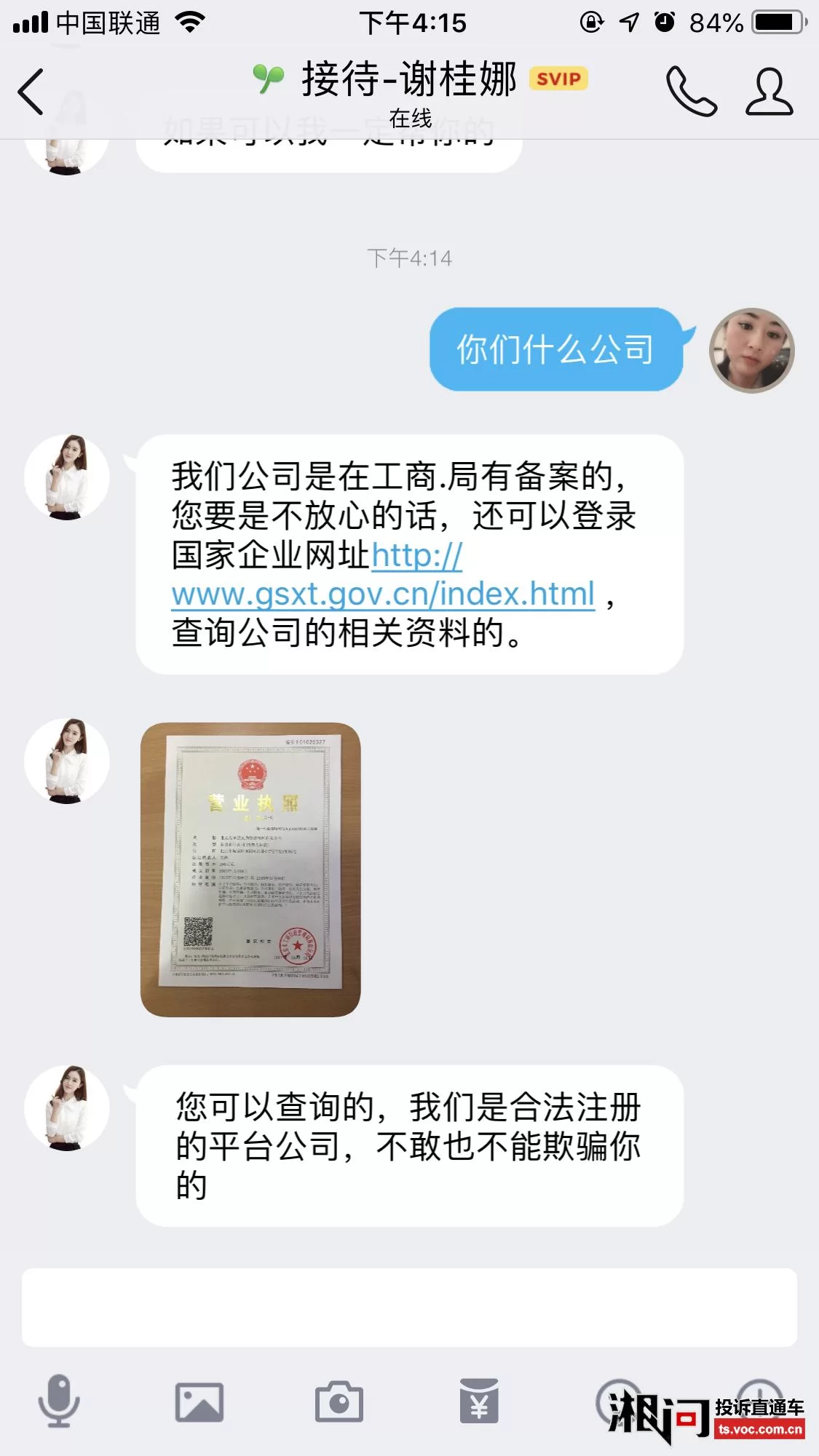Focus the message text field
The width and height of the screenshot is (819, 1456).
(x=409, y=1307)
